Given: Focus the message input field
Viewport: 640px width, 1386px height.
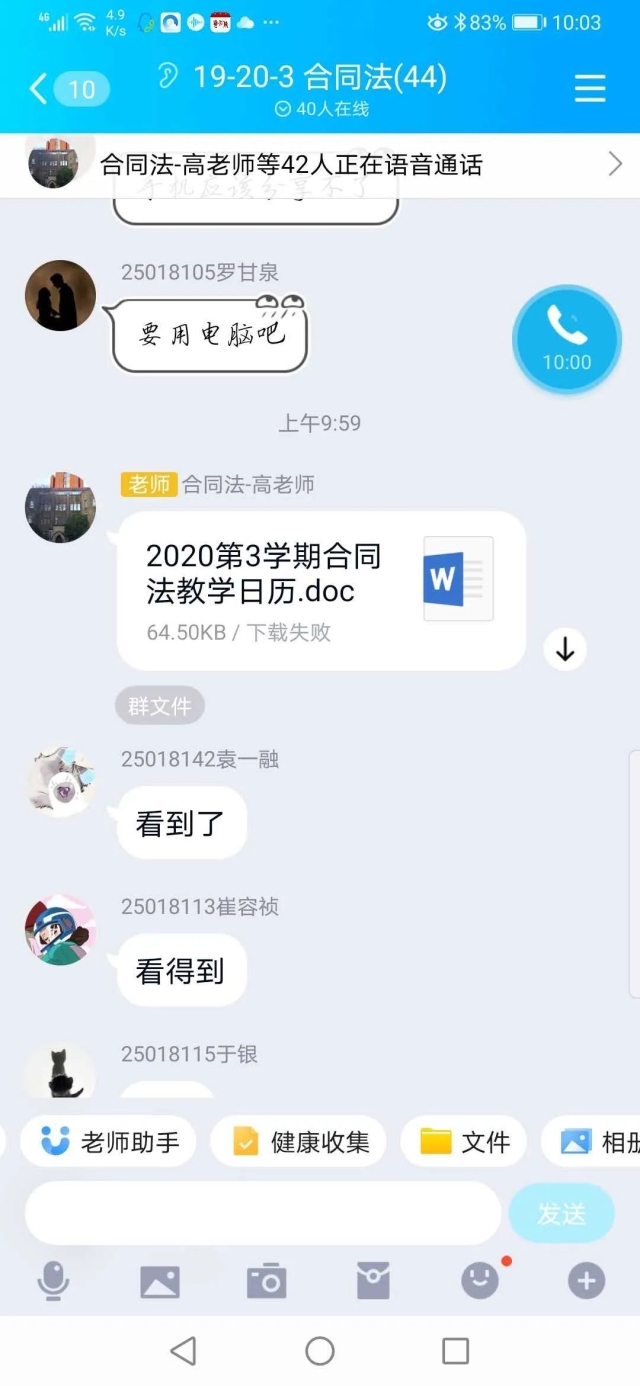Looking at the screenshot, I should pyautogui.click(x=262, y=1213).
